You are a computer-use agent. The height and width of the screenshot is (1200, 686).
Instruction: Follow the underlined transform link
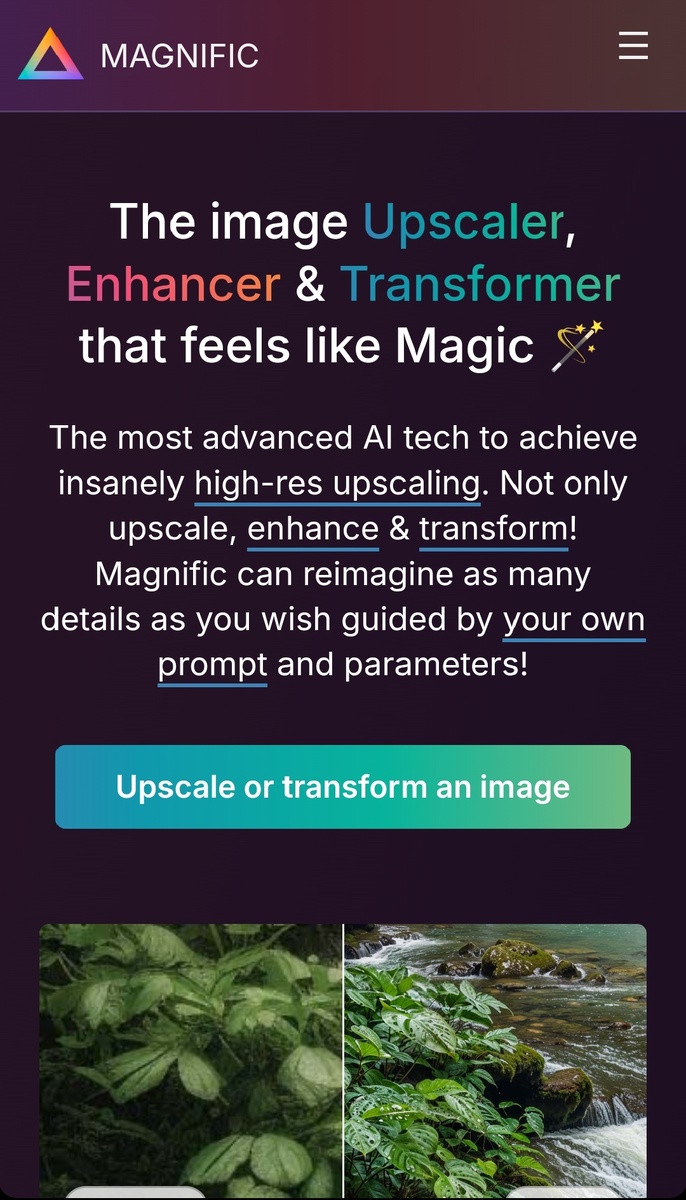pos(493,530)
